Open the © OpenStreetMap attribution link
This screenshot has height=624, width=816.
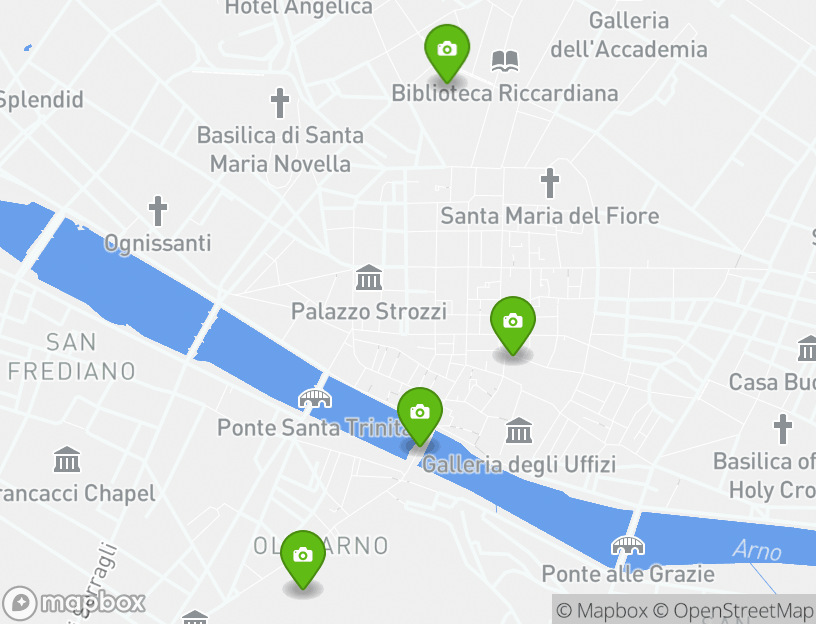pyautogui.click(x=733, y=610)
